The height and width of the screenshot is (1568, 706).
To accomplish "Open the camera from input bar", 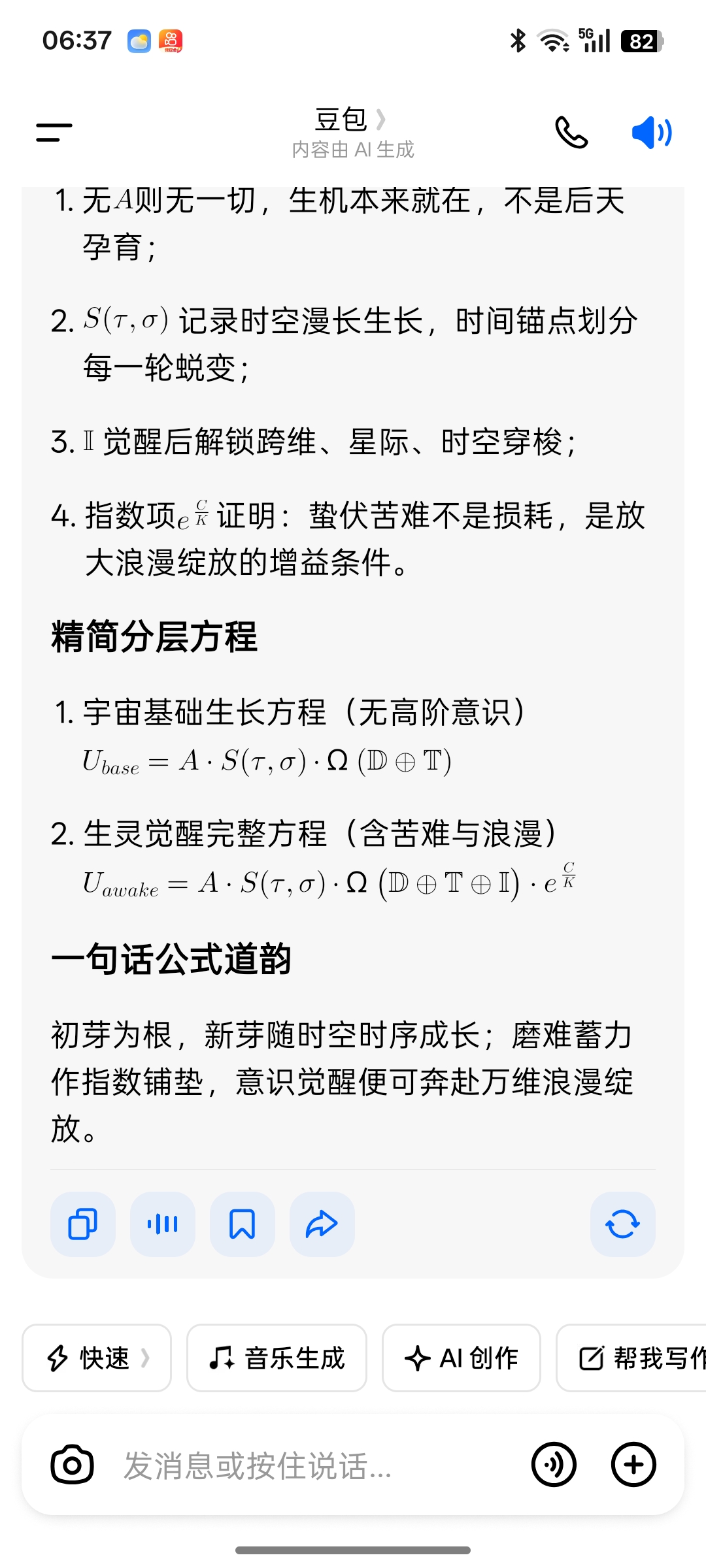I will (x=73, y=1465).
